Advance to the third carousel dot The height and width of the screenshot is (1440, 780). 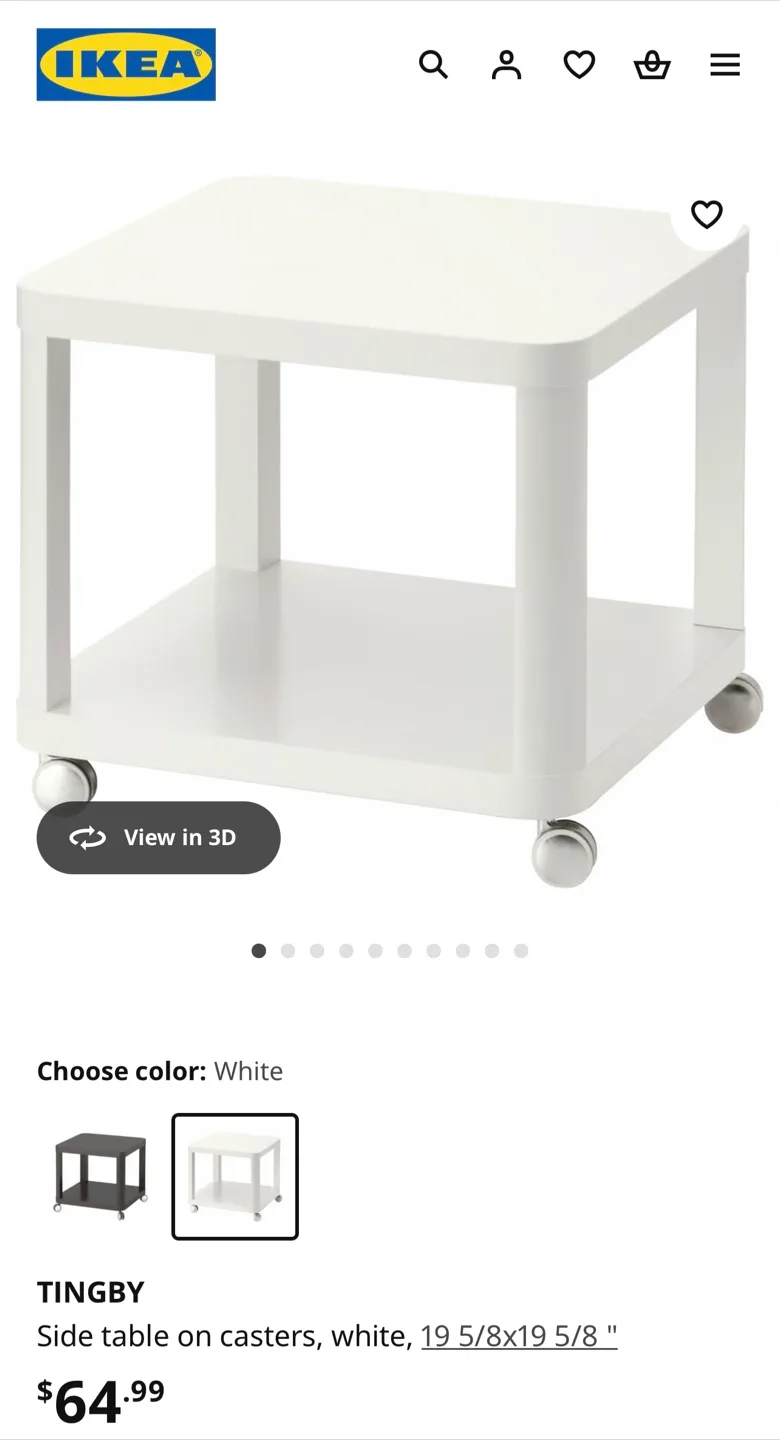317,950
